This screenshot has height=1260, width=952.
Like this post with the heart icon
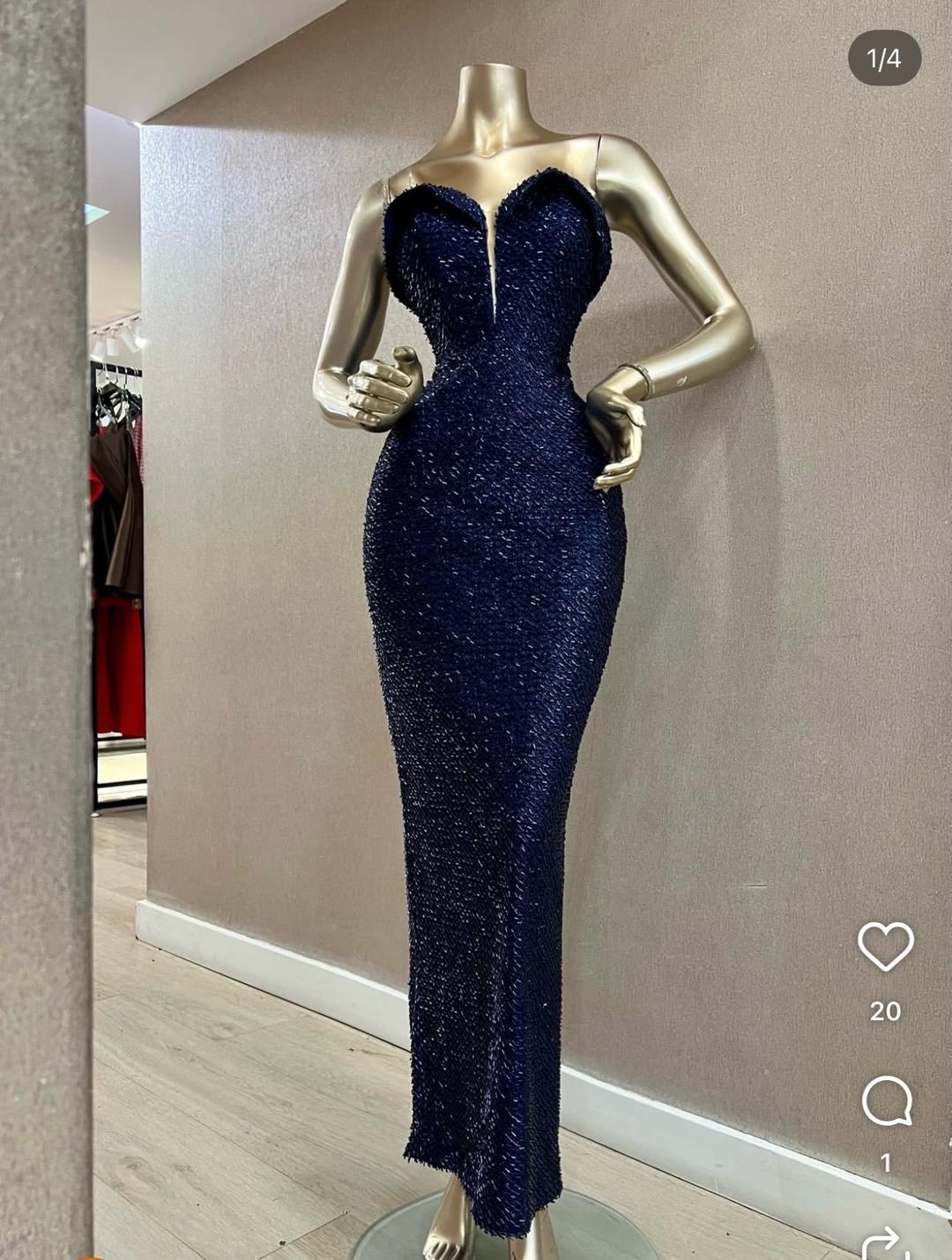[885, 946]
